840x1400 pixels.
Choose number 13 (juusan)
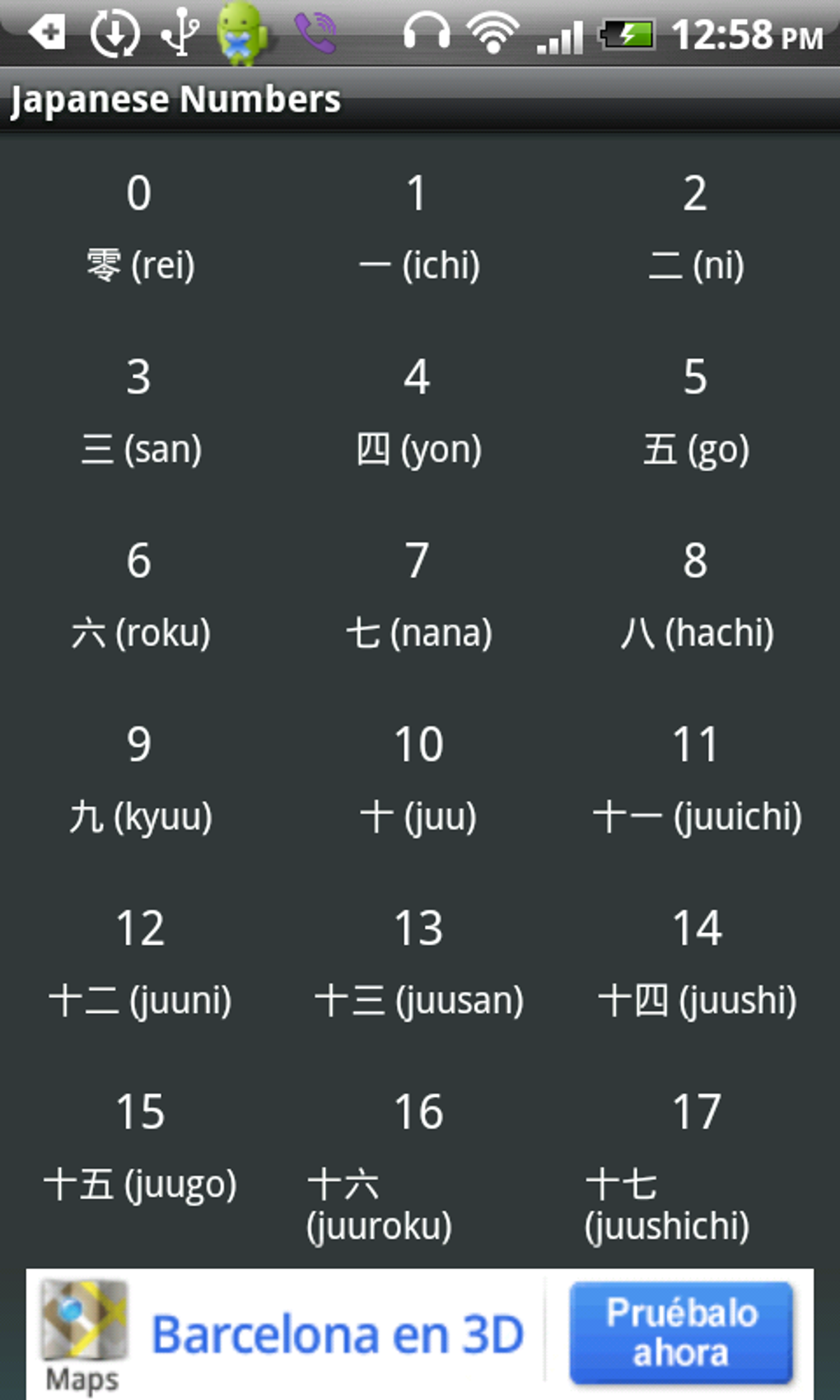pos(418,963)
